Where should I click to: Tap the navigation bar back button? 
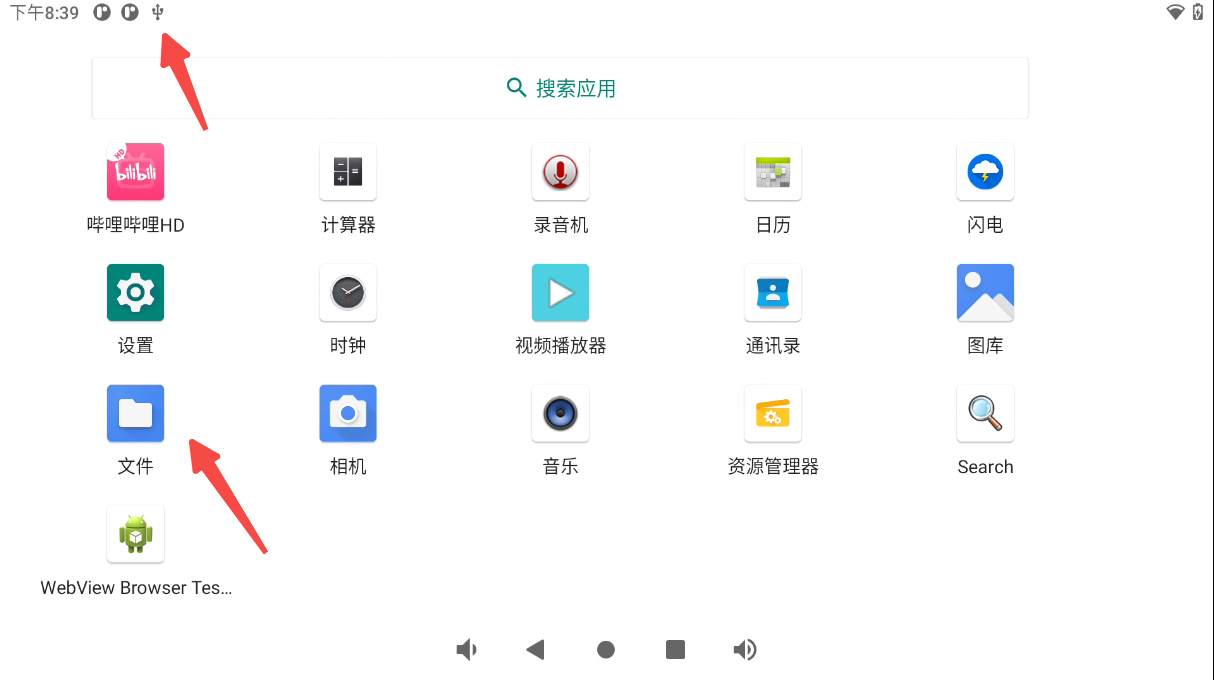[x=535, y=650]
